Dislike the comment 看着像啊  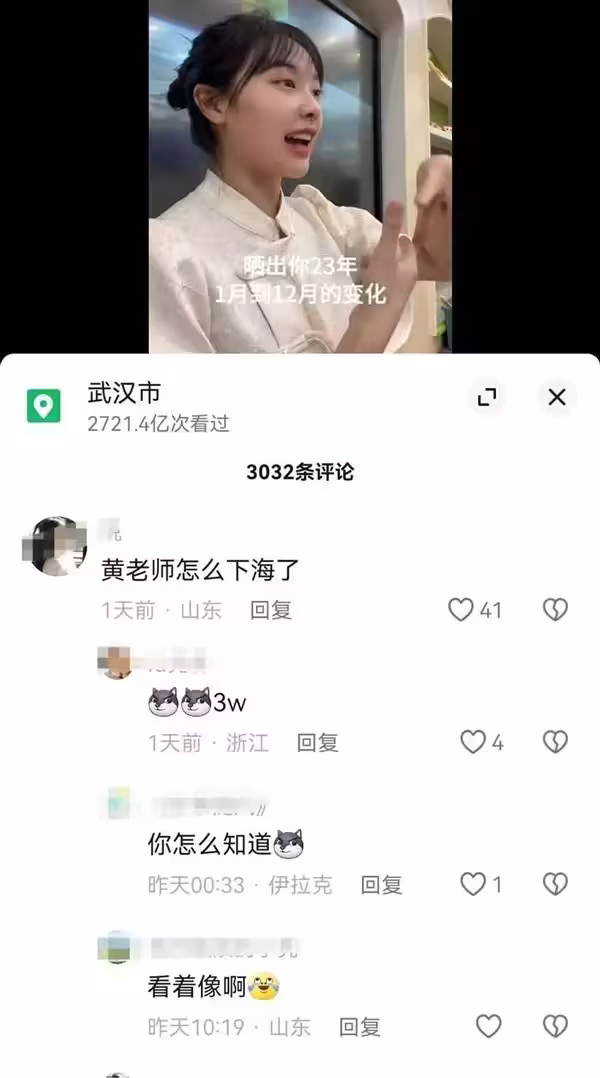coord(555,1026)
